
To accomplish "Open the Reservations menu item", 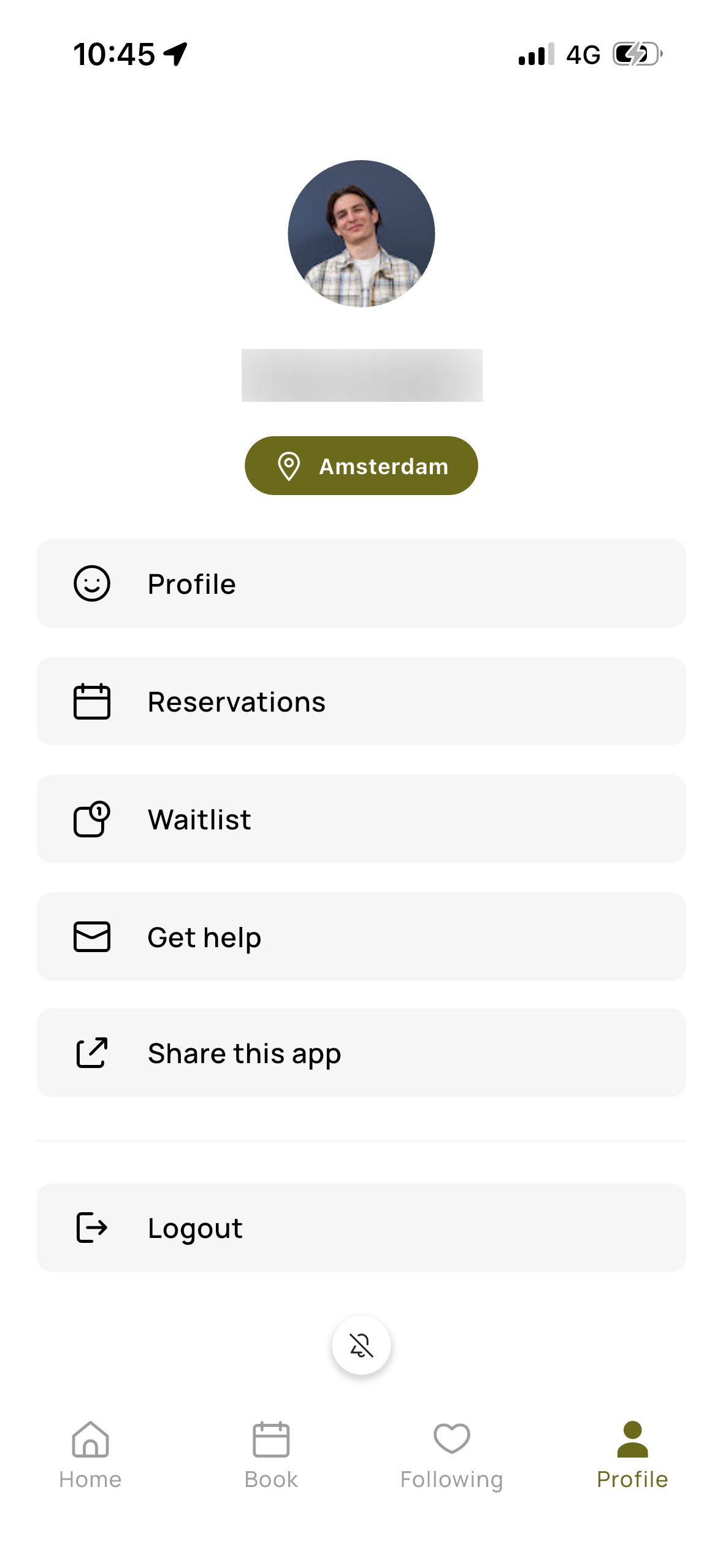I will [x=361, y=701].
